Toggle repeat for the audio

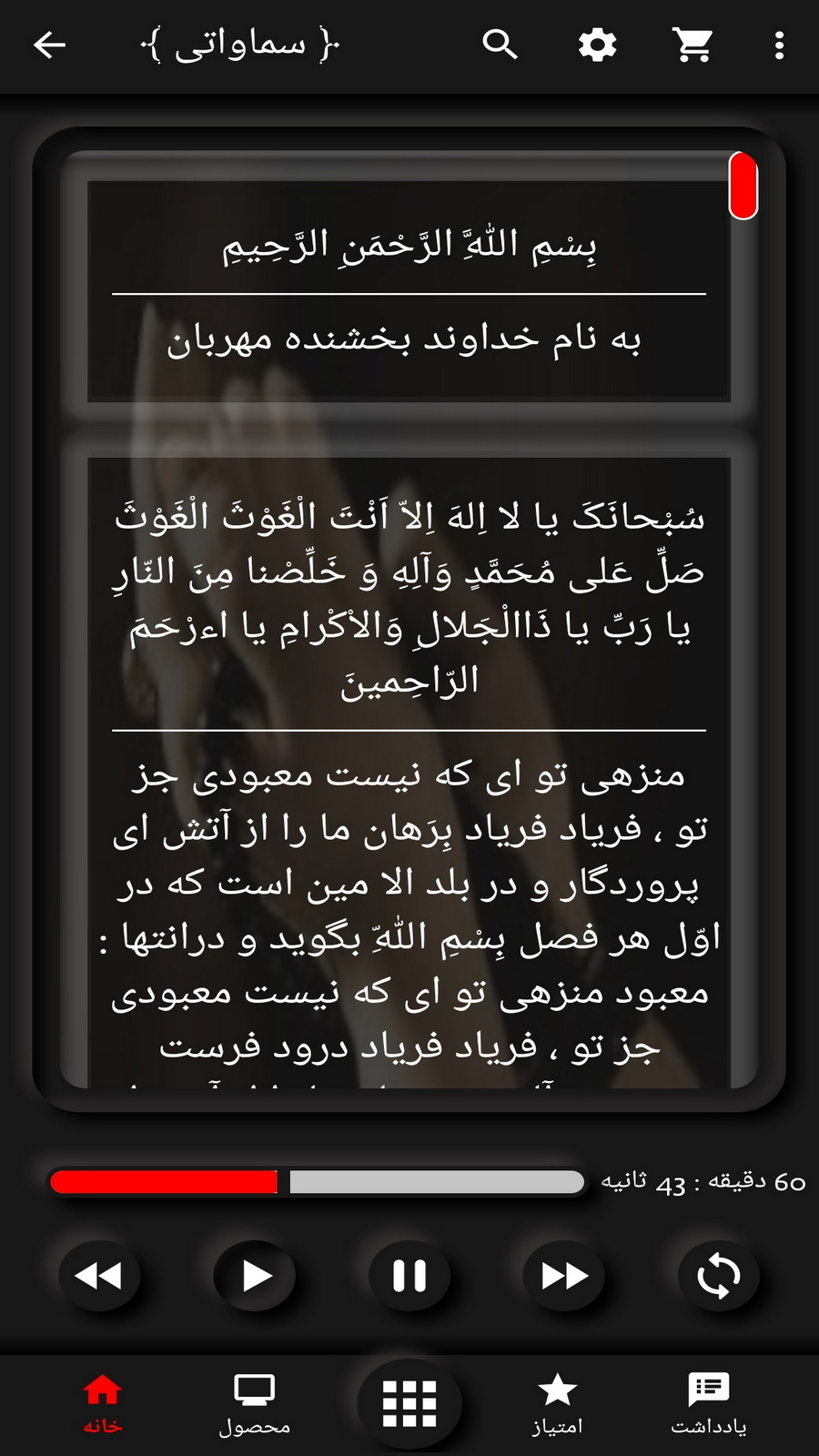tap(719, 1276)
